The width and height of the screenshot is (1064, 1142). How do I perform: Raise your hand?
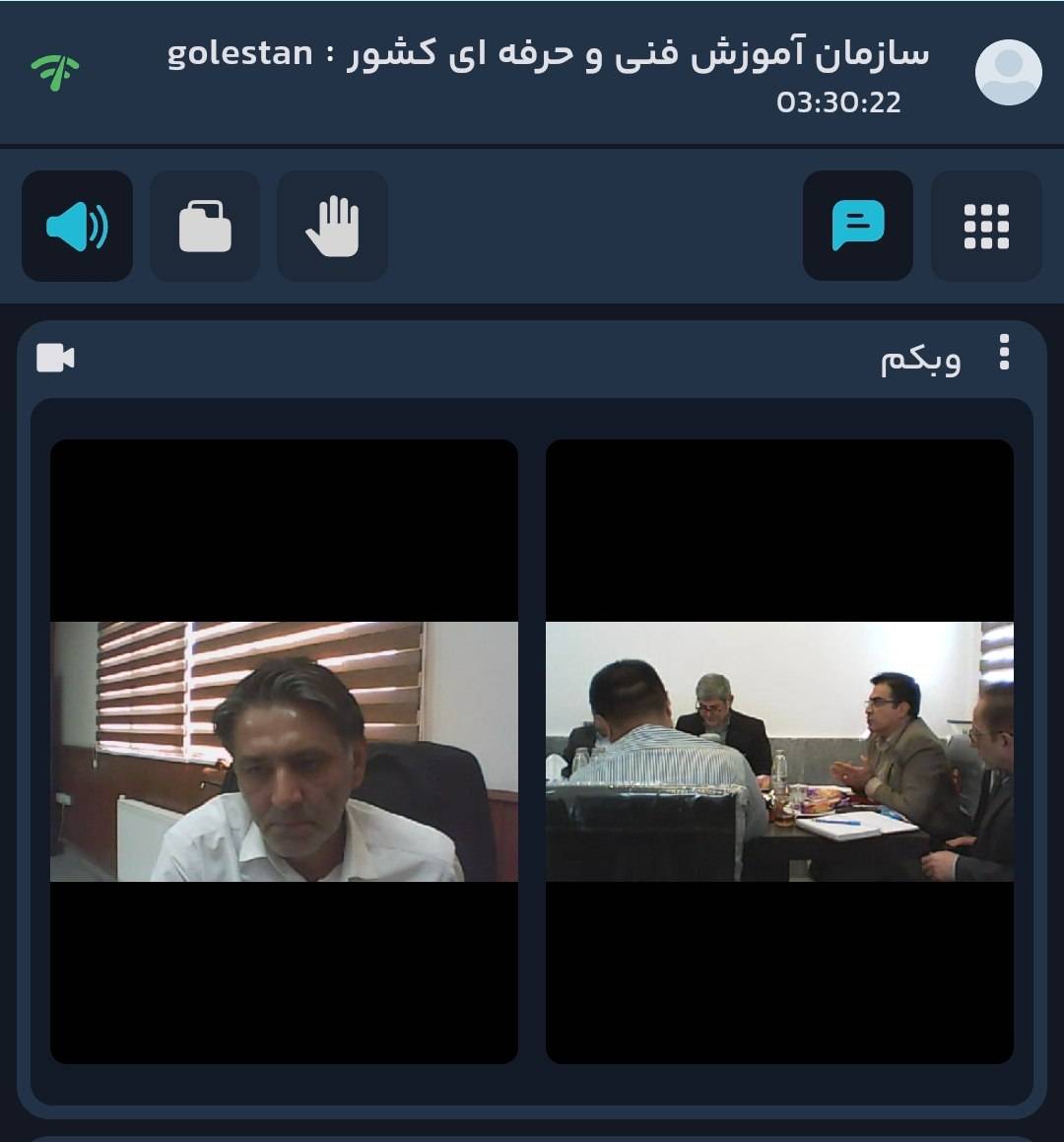333,226
